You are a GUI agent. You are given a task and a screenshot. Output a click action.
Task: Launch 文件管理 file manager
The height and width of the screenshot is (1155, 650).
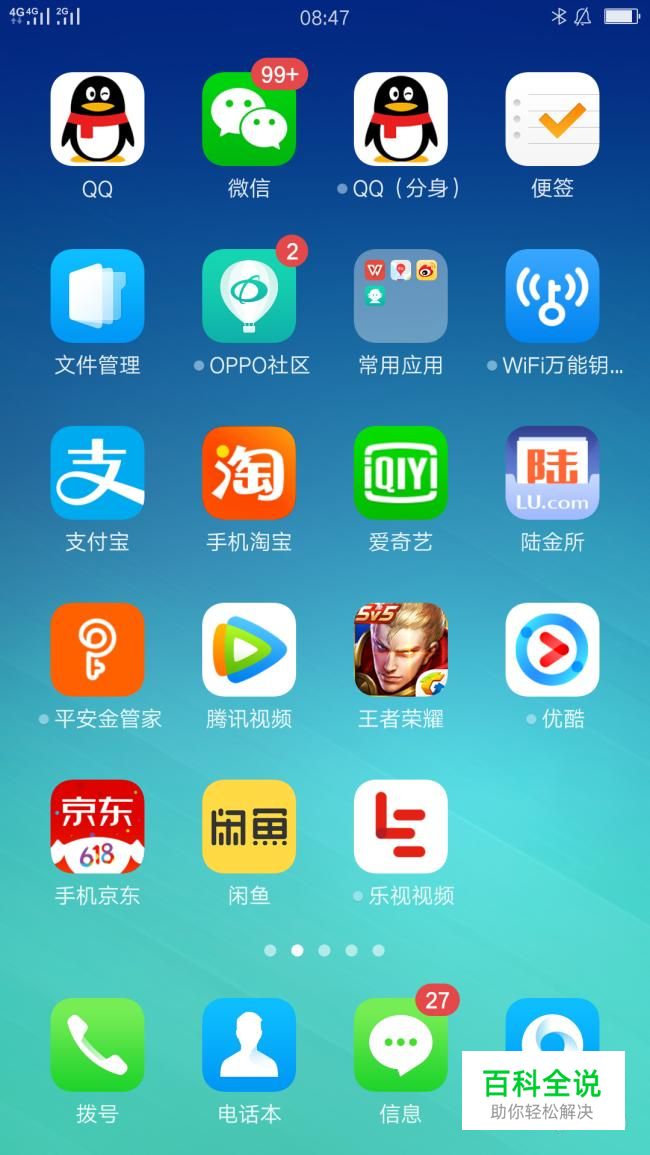click(97, 296)
